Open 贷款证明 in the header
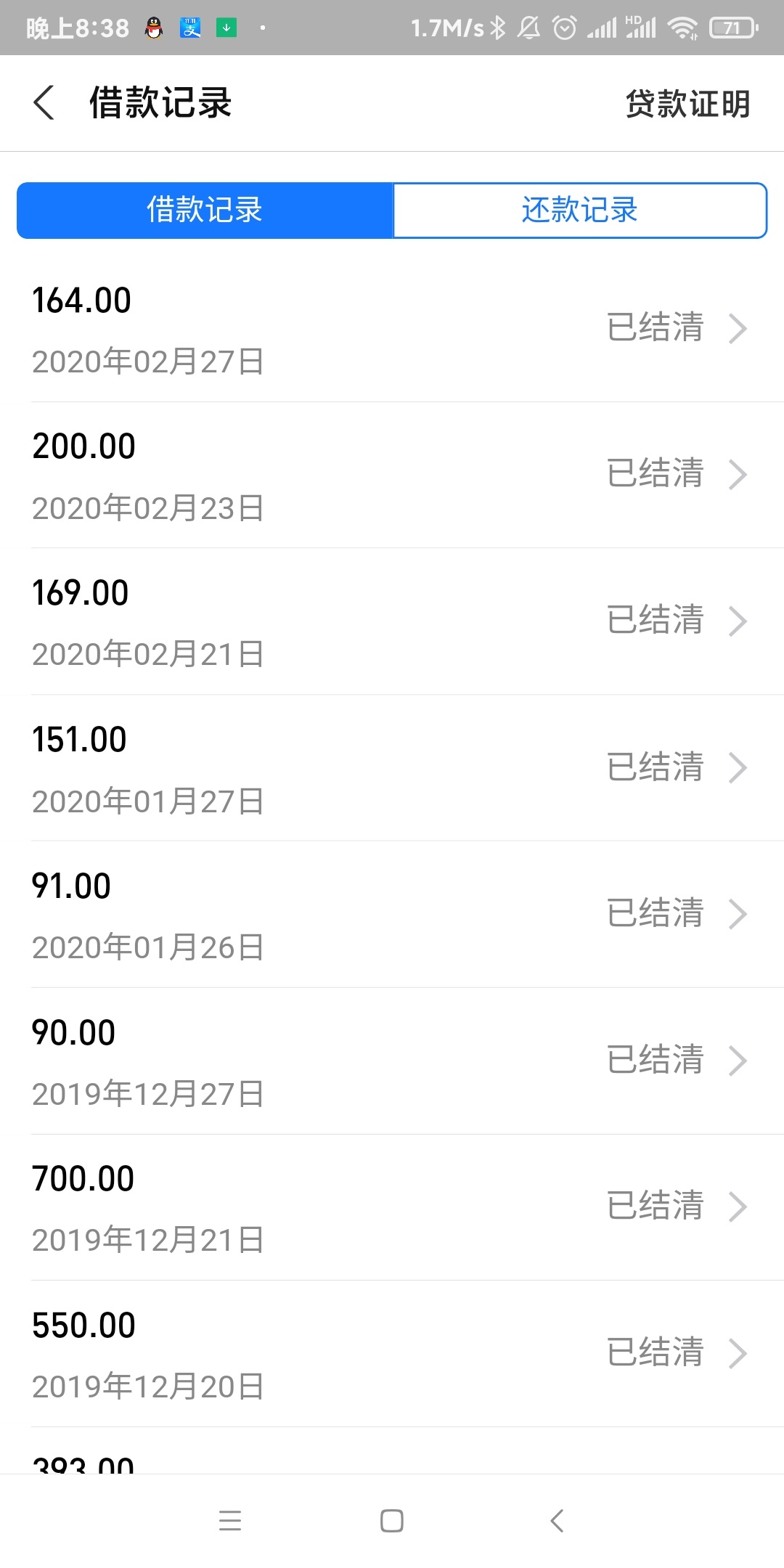The height and width of the screenshot is (1568, 784). 687,104
